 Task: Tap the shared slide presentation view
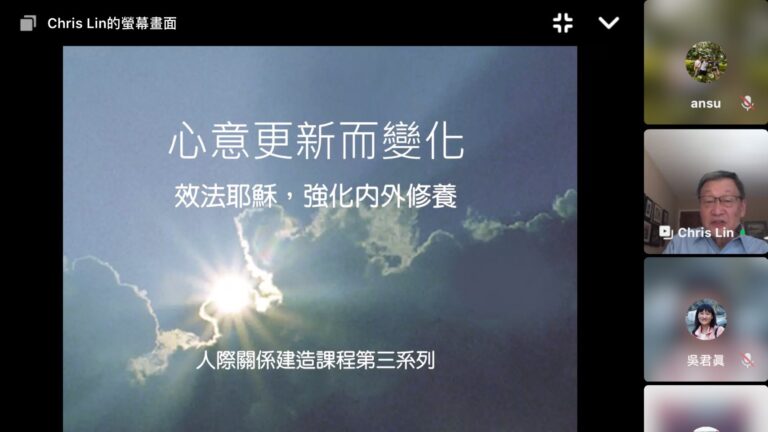320,238
